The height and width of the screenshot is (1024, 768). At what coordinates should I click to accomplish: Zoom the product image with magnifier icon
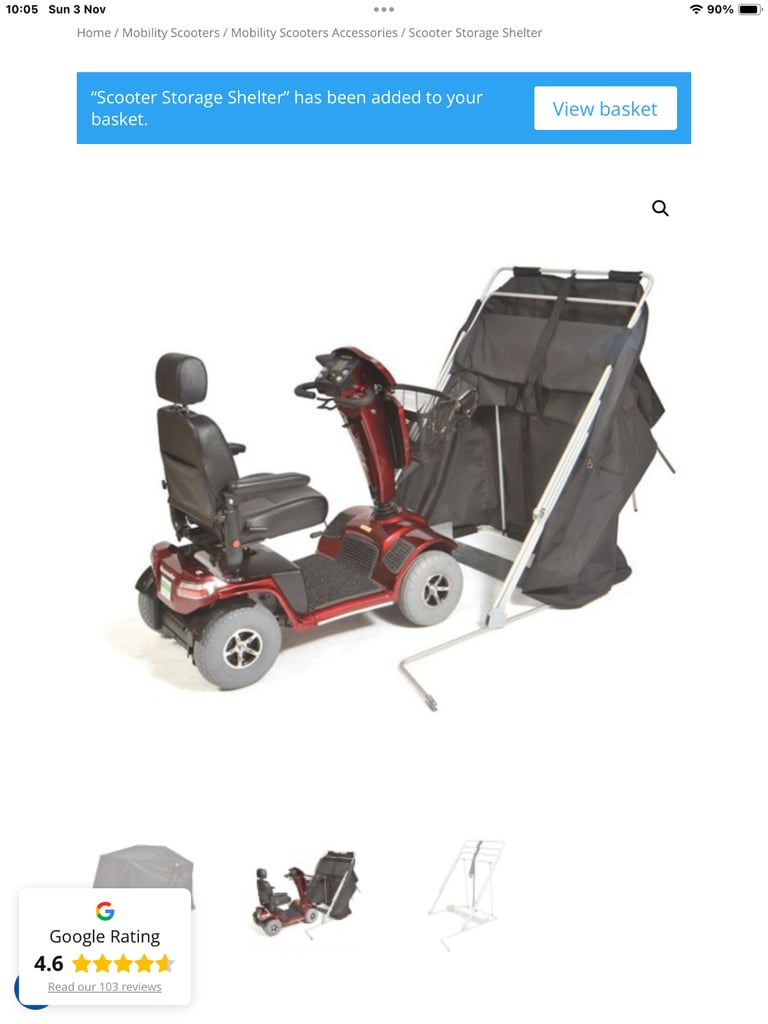[660, 208]
